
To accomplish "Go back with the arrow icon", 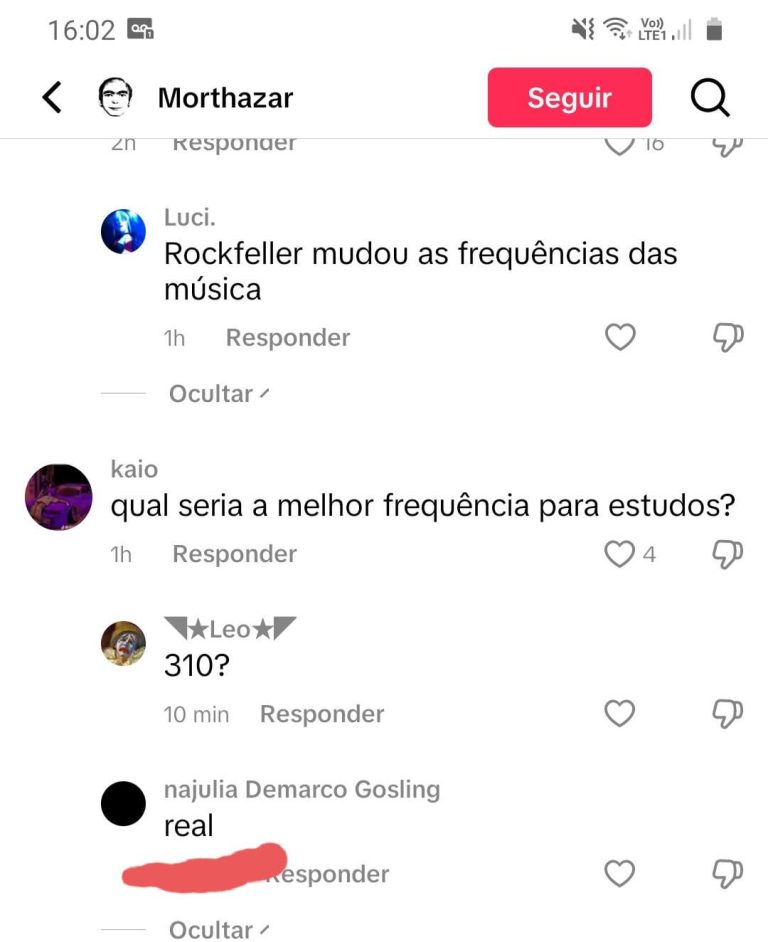I will (52, 97).
